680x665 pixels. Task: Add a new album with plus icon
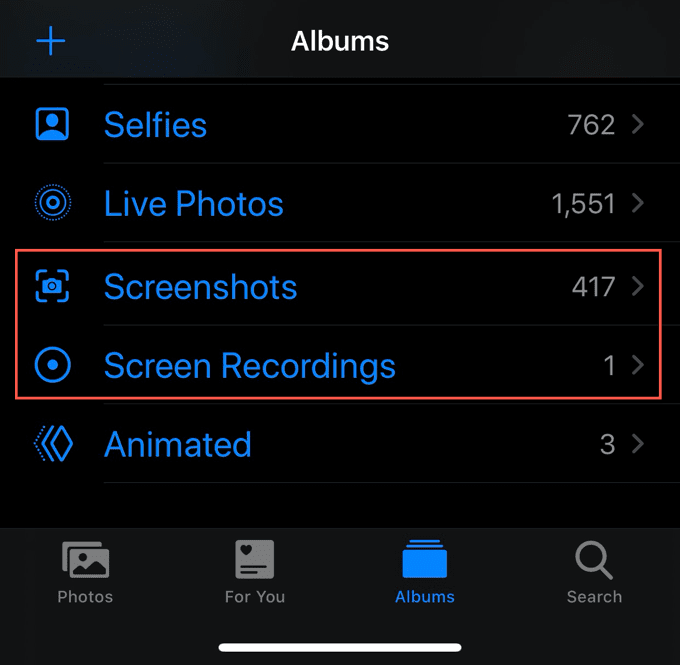51,41
